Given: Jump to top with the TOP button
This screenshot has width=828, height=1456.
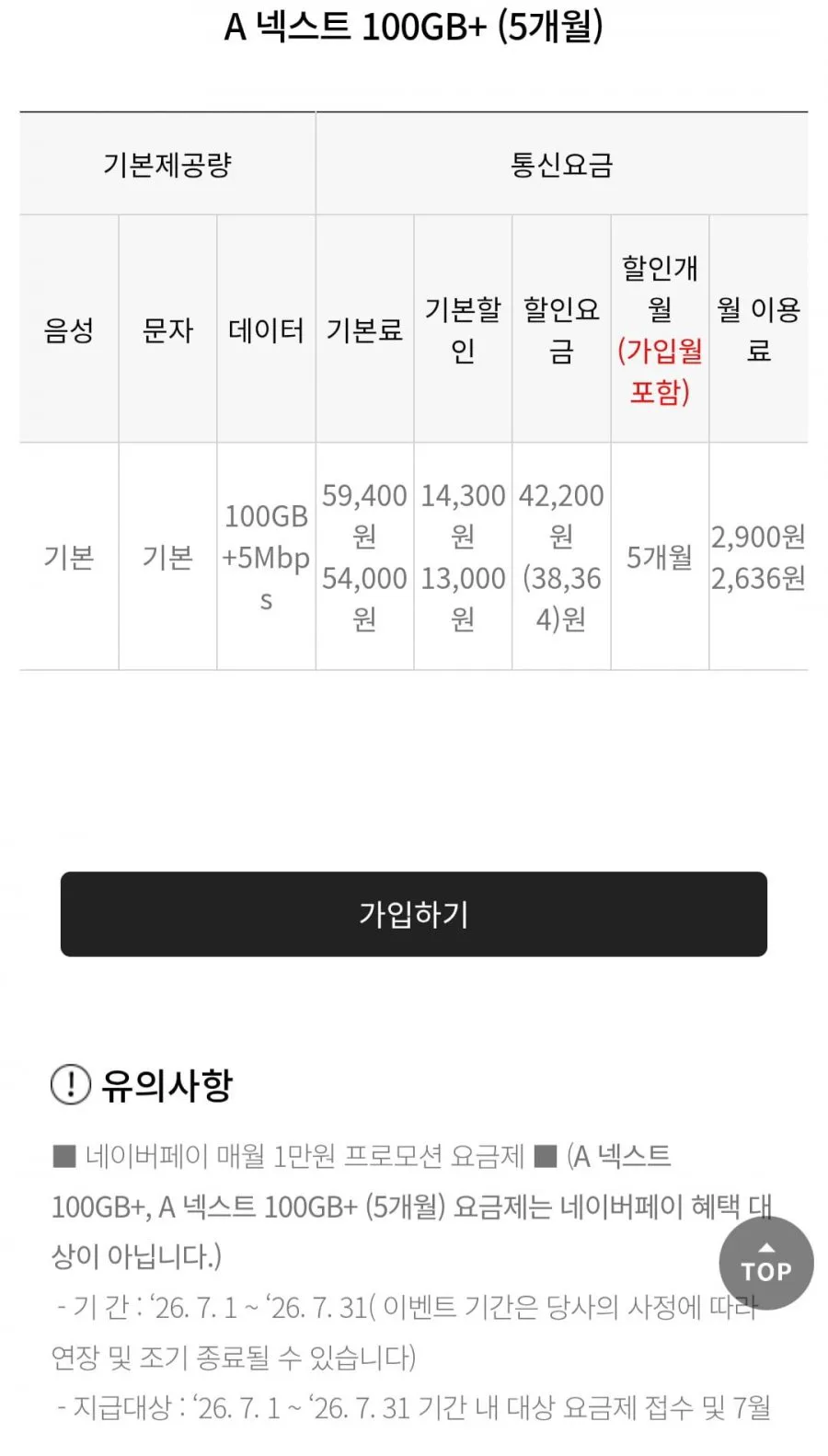Looking at the screenshot, I should [766, 1263].
